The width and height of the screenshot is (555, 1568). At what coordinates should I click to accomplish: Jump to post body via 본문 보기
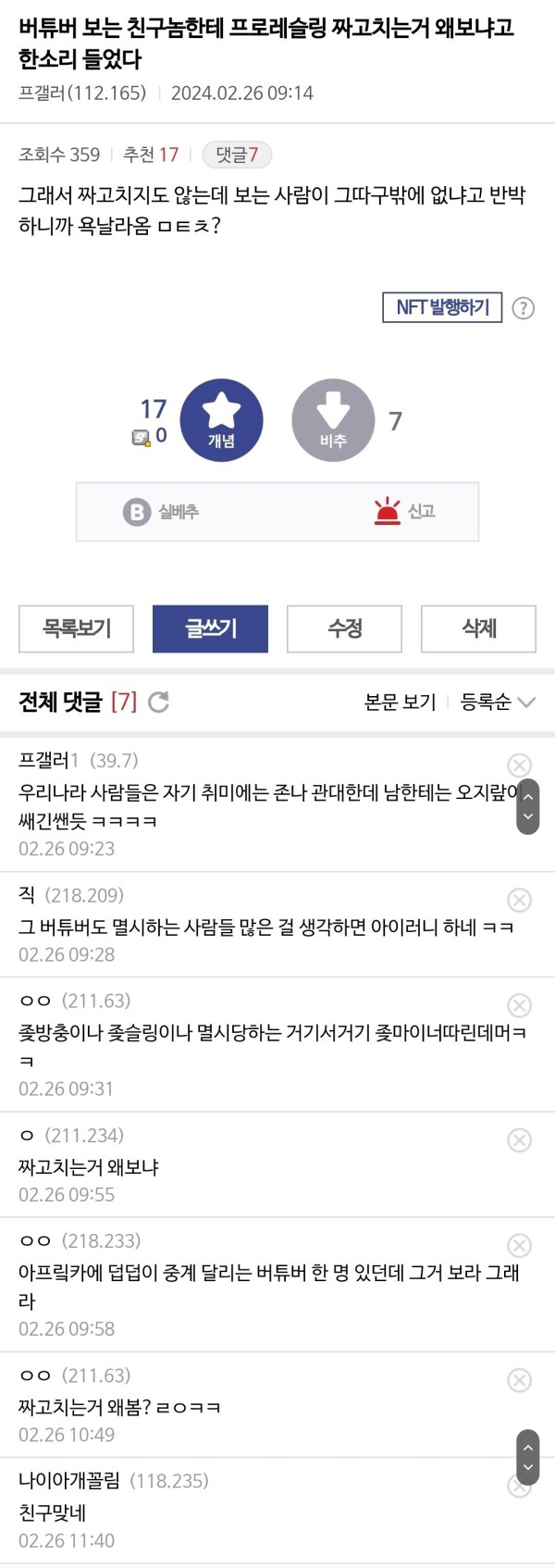[400, 703]
